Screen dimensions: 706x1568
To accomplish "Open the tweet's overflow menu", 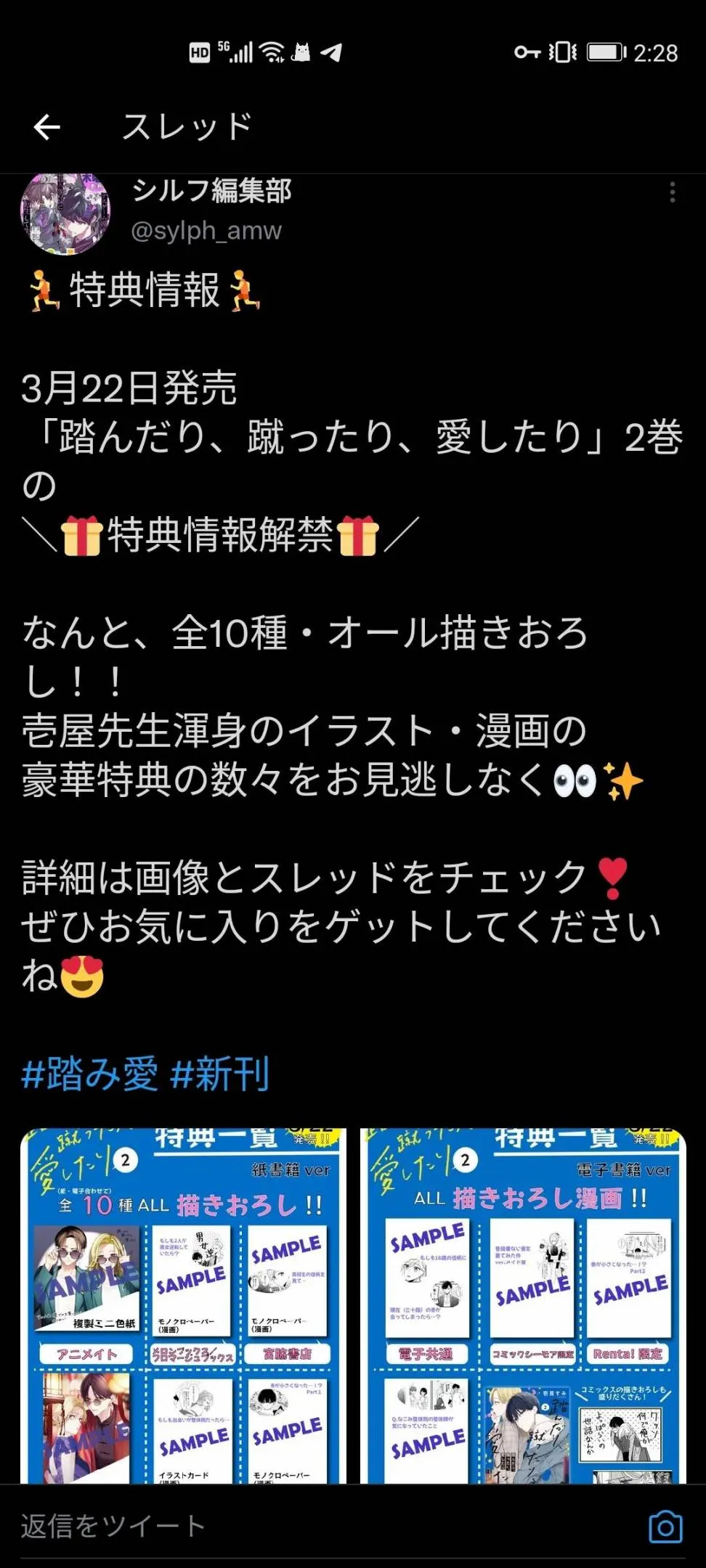I will coord(673,192).
